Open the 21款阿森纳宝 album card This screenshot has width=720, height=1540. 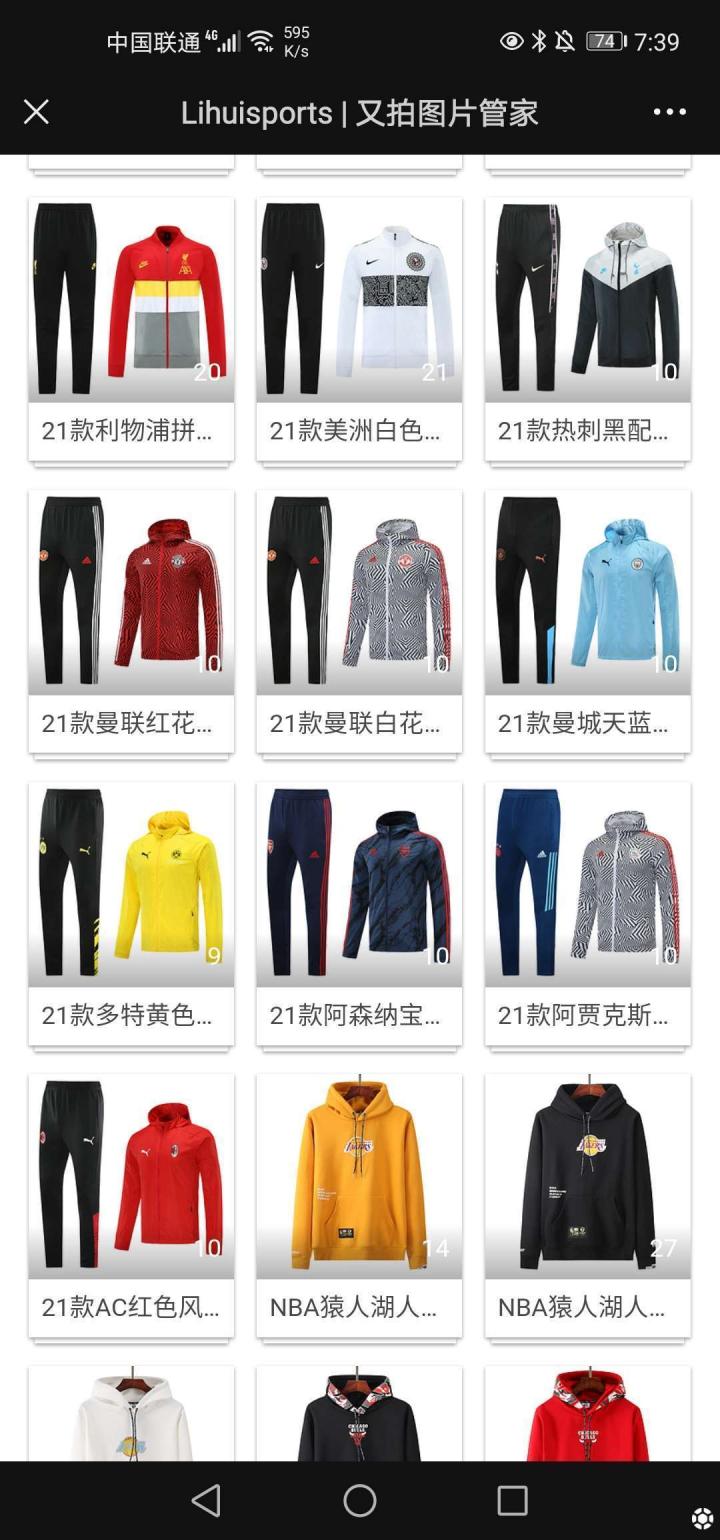[359, 884]
